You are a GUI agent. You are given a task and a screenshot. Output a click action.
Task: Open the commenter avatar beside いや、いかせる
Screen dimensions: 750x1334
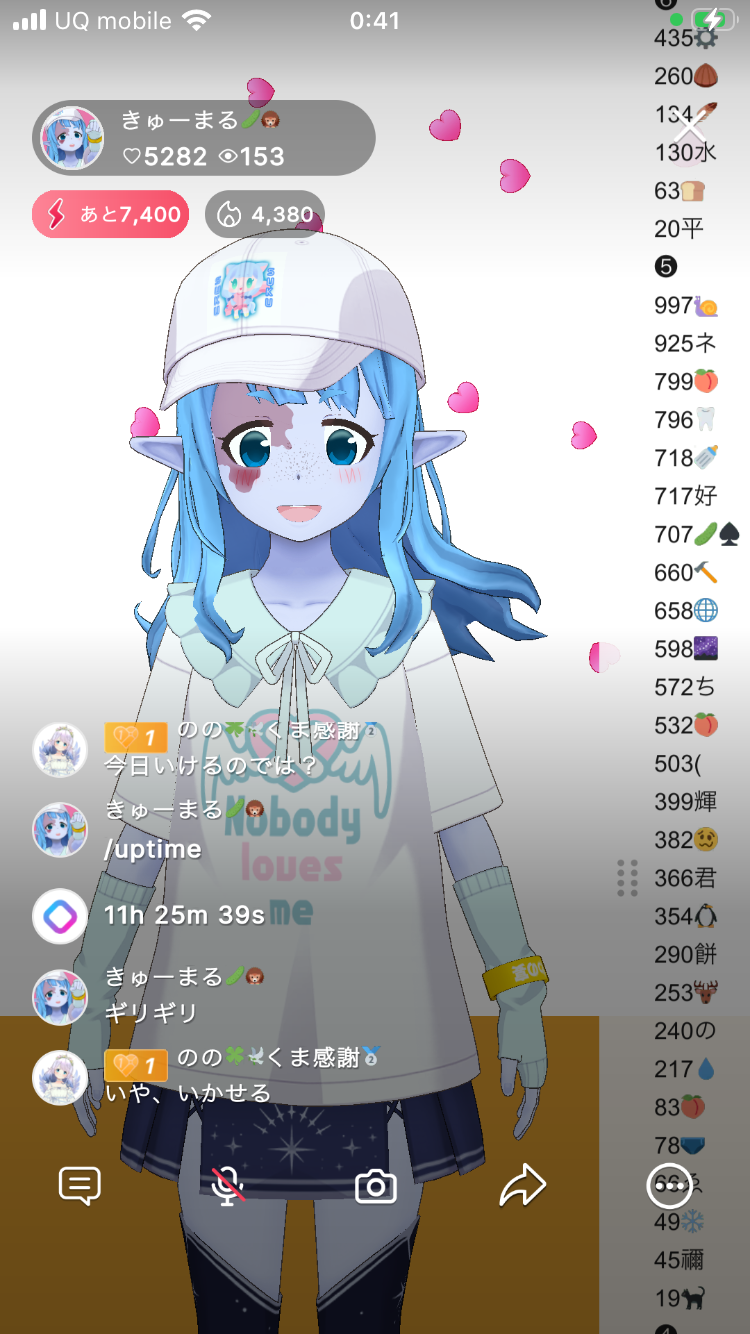coord(60,1077)
